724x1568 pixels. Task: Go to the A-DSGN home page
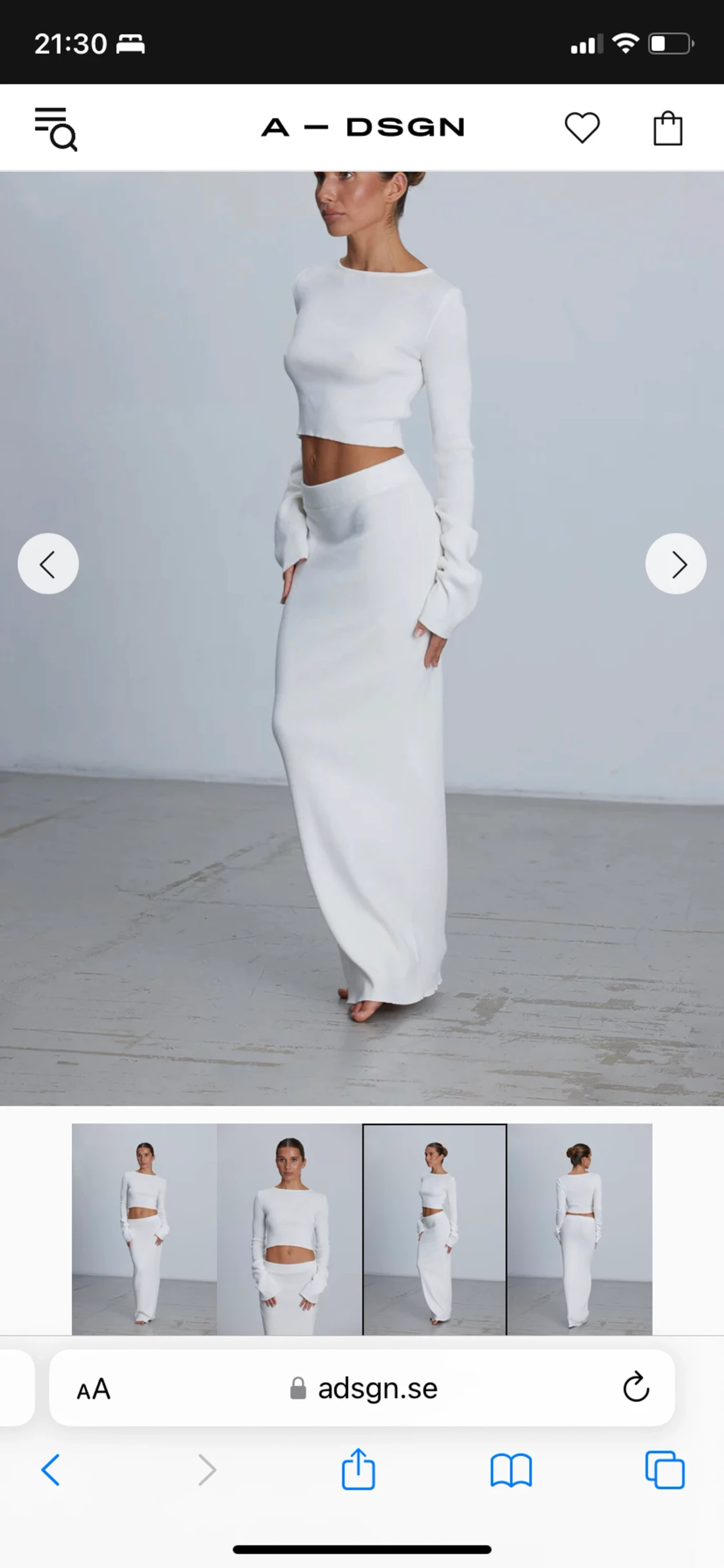point(362,128)
